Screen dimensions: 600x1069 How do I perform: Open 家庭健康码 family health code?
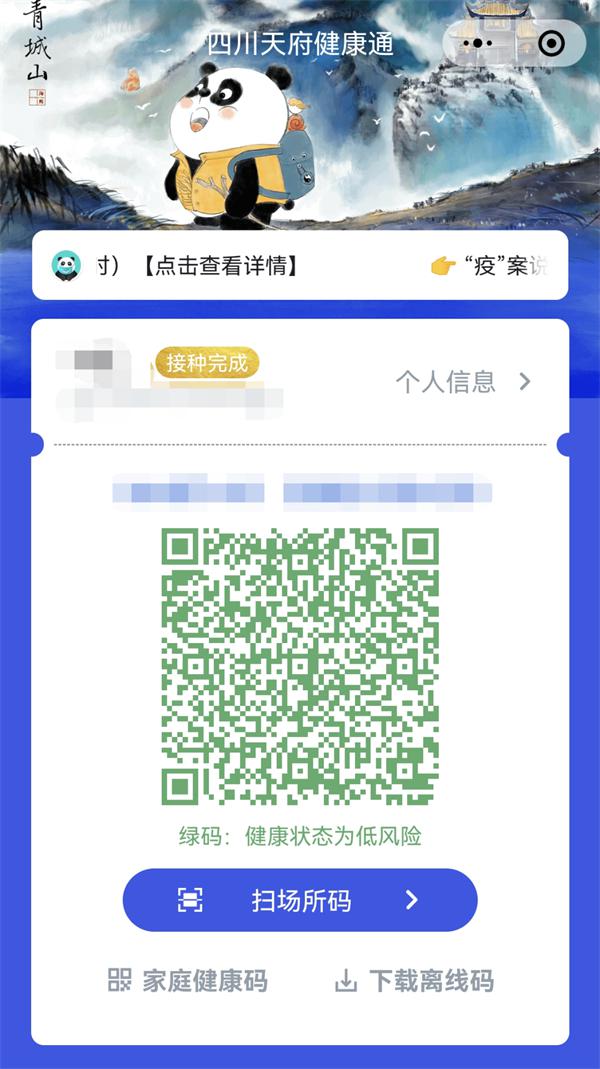[188, 981]
